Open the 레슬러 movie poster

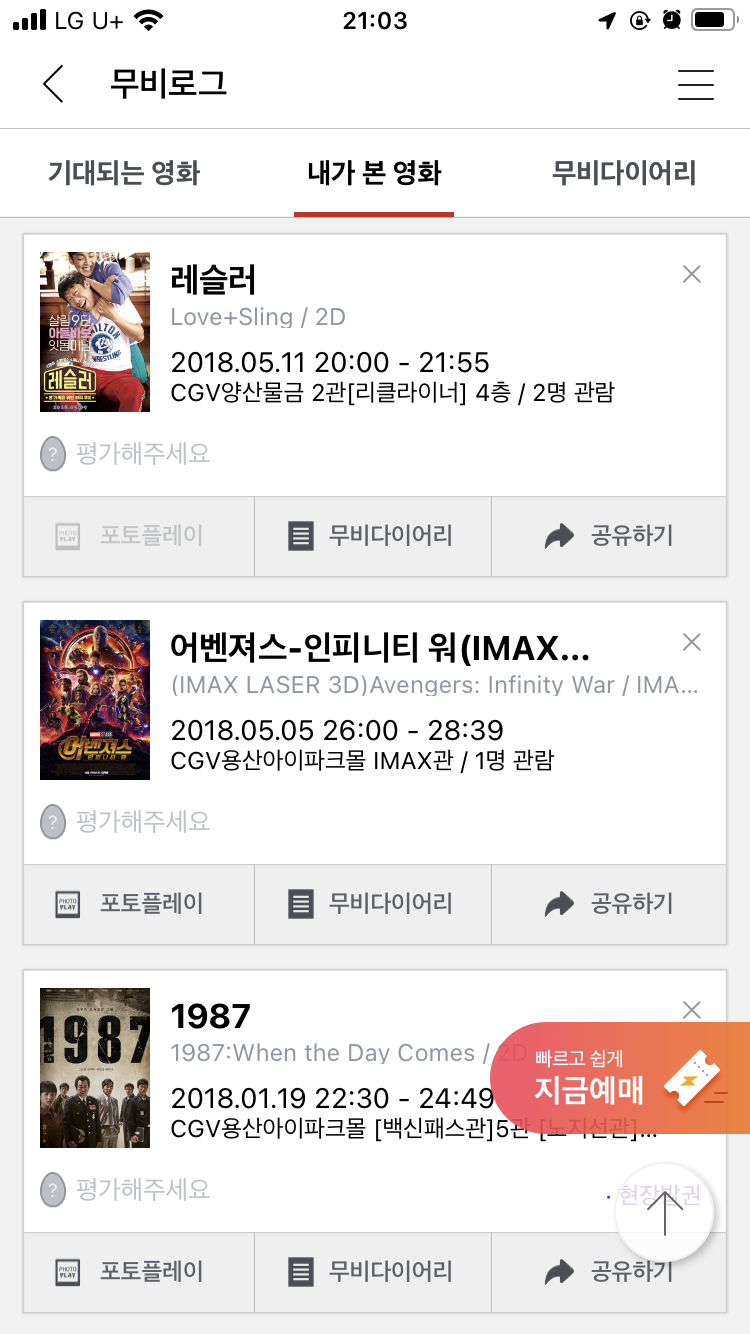[x=95, y=332]
